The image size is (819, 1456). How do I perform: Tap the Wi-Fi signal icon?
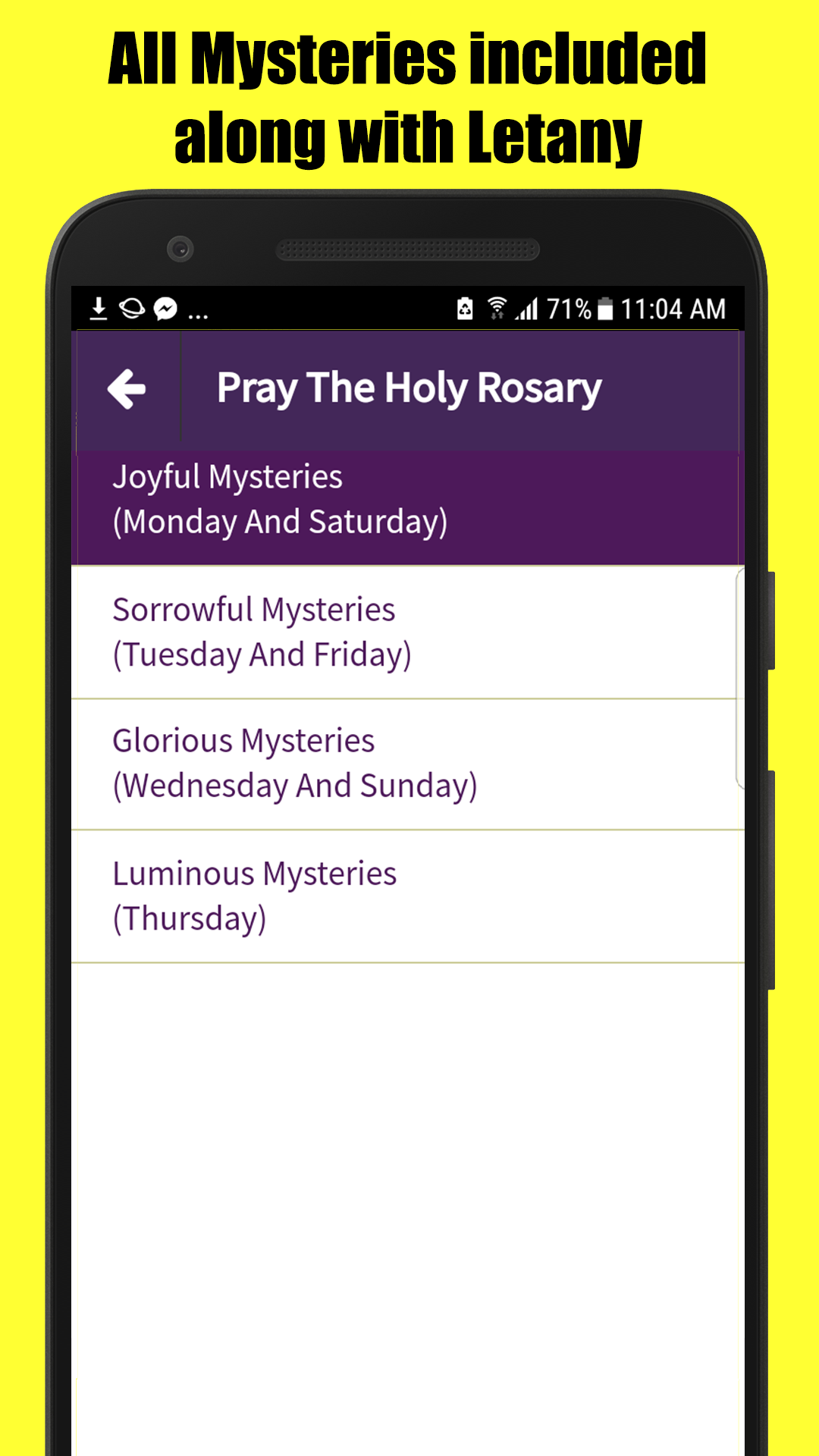497,309
